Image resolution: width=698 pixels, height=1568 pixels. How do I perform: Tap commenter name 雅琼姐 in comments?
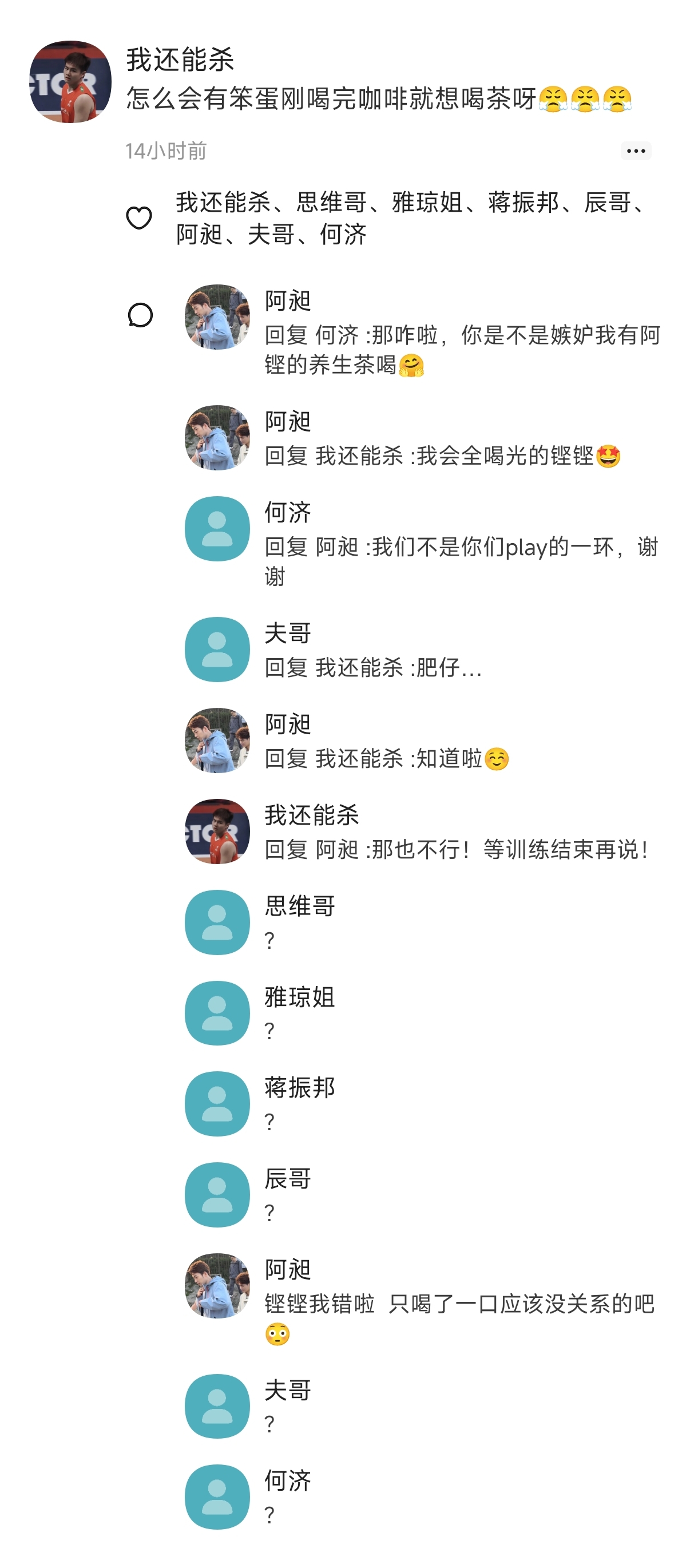click(x=299, y=997)
